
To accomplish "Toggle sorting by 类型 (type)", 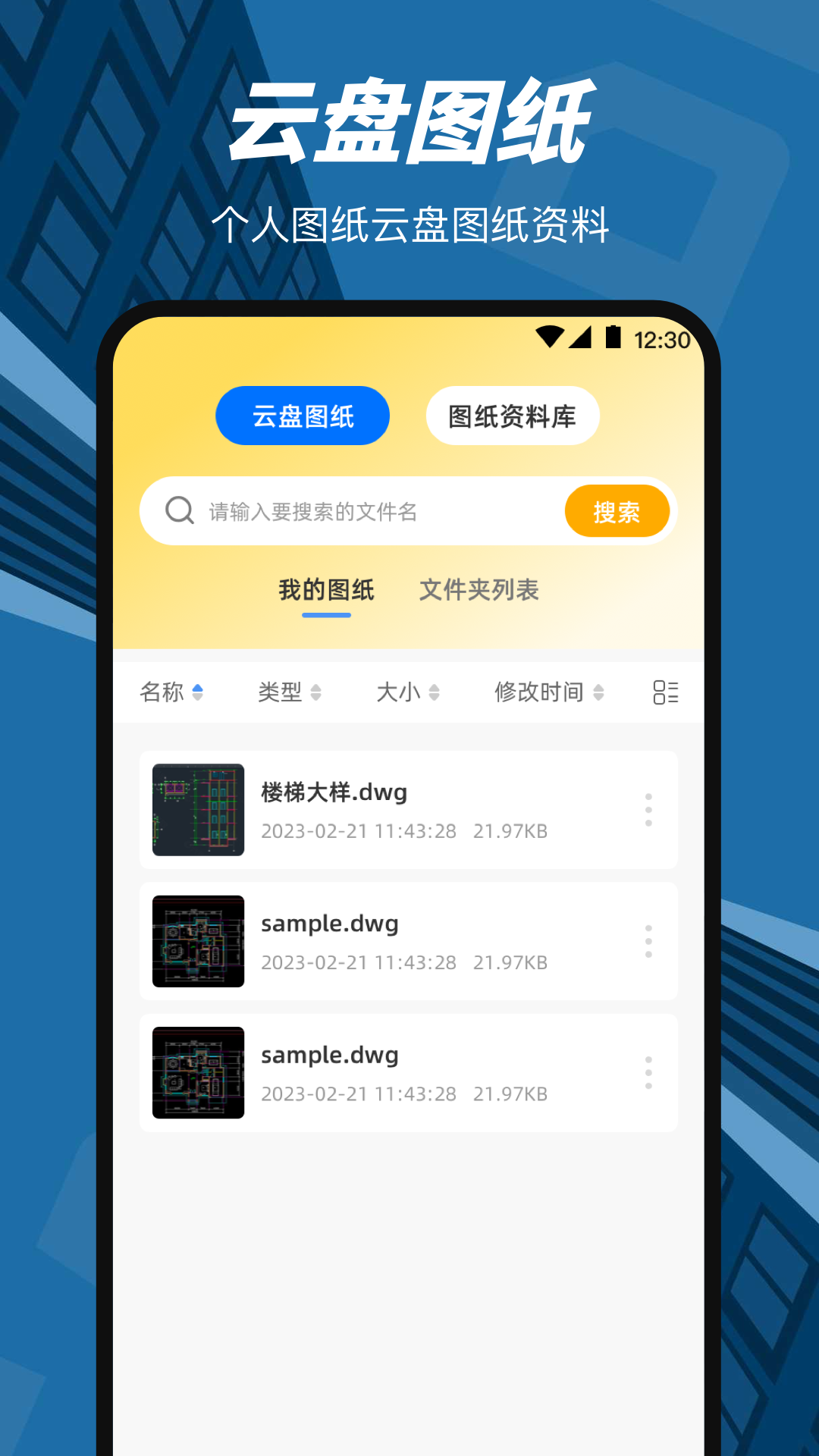I will point(291,692).
